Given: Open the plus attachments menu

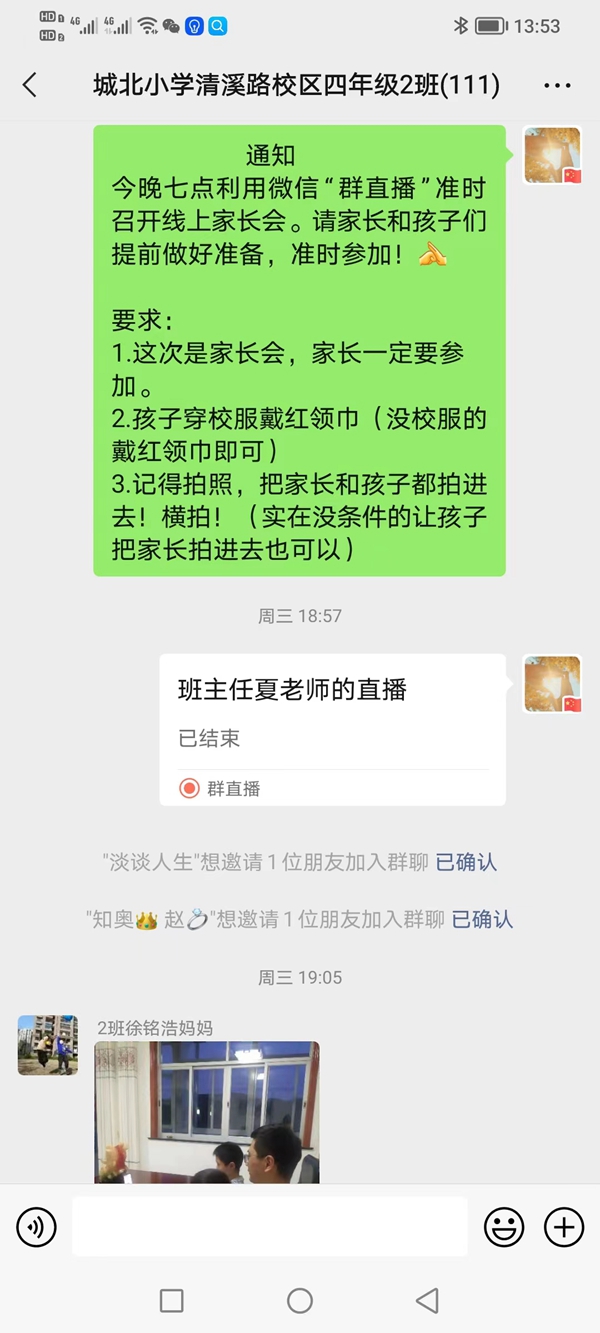Looking at the screenshot, I should click(x=563, y=1226).
